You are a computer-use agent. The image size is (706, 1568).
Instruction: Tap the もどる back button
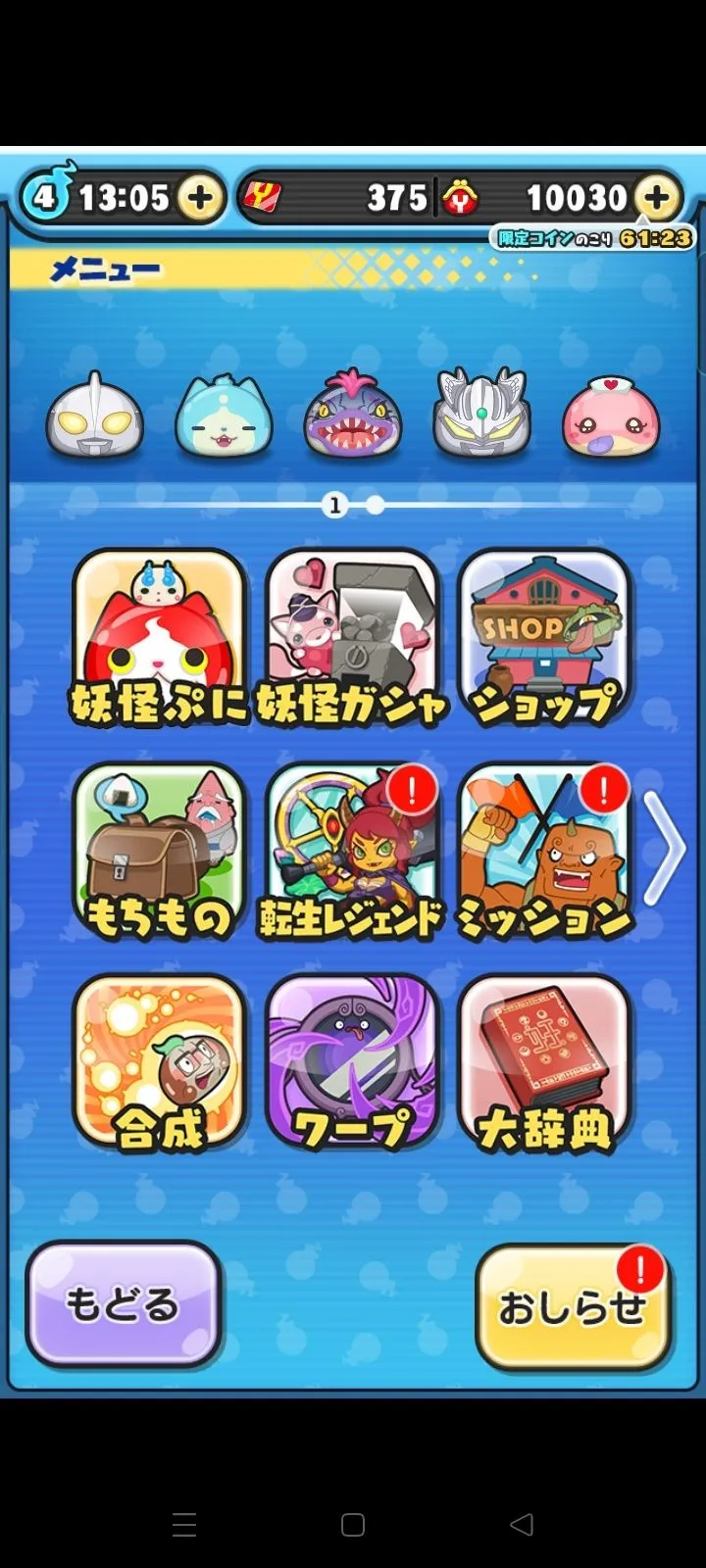click(x=124, y=1303)
